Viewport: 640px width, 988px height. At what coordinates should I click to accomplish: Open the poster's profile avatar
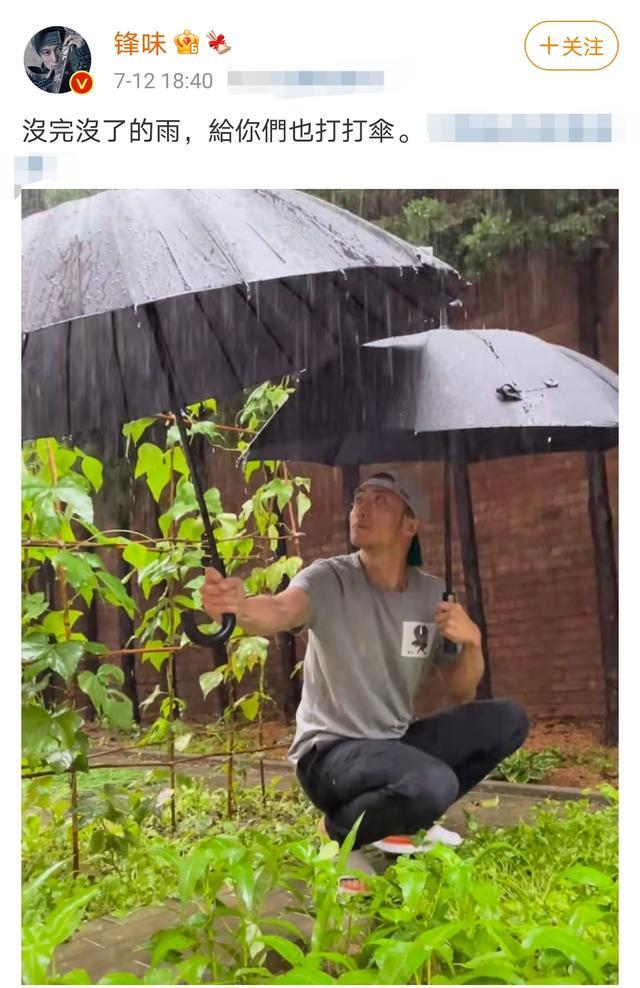click(x=57, y=58)
